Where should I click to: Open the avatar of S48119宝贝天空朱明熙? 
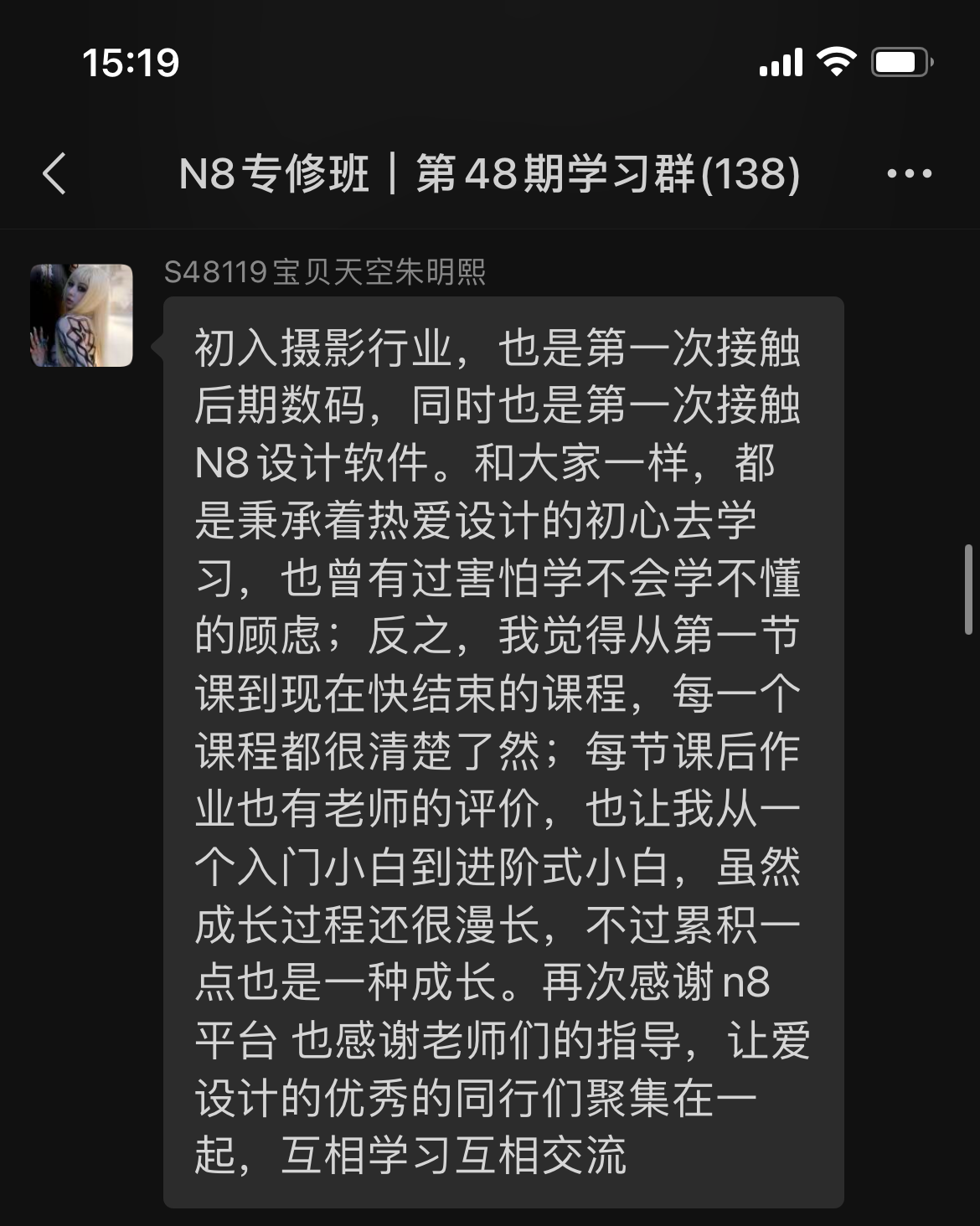point(81,316)
